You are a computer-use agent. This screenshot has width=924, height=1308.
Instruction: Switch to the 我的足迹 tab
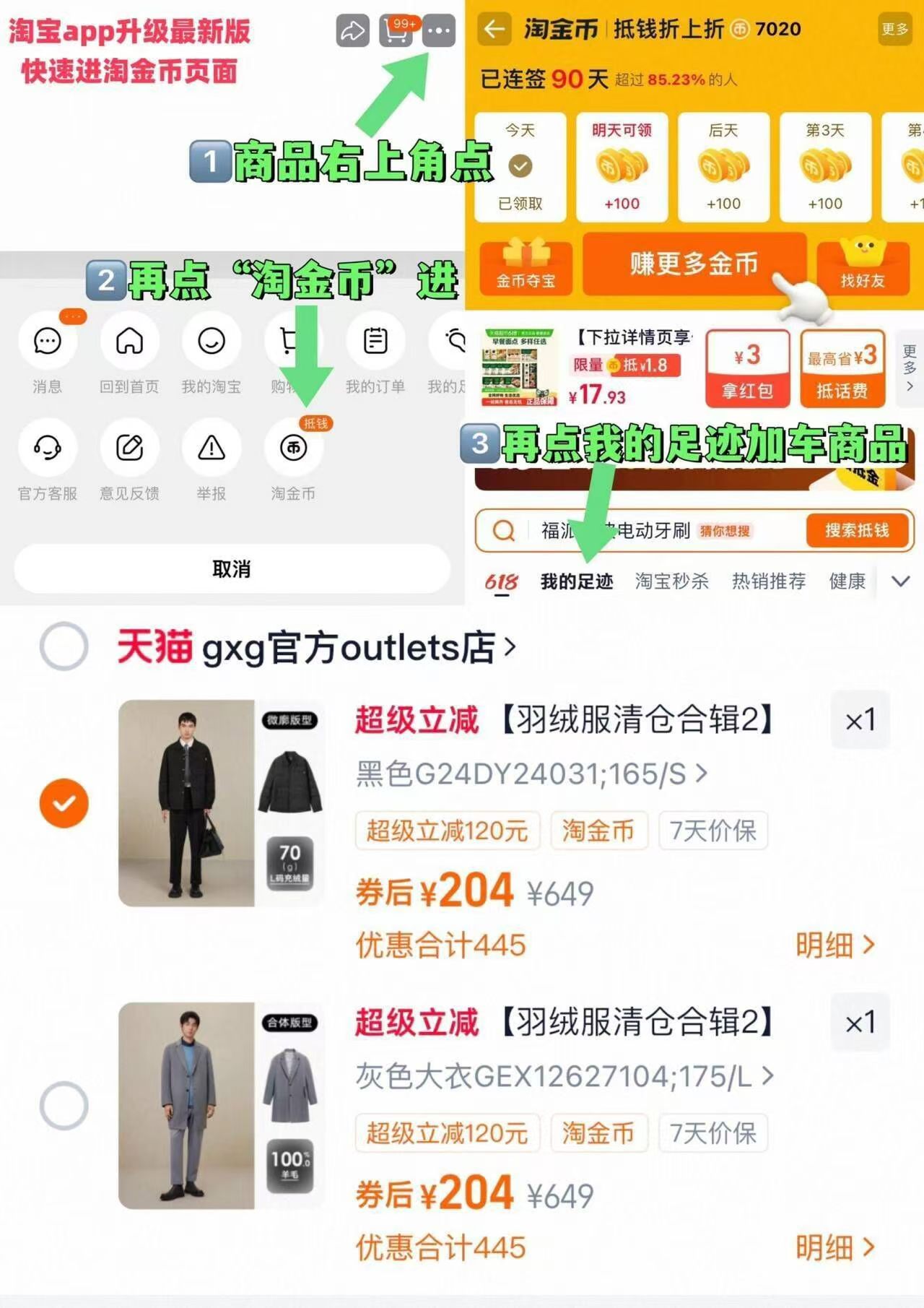click(577, 581)
